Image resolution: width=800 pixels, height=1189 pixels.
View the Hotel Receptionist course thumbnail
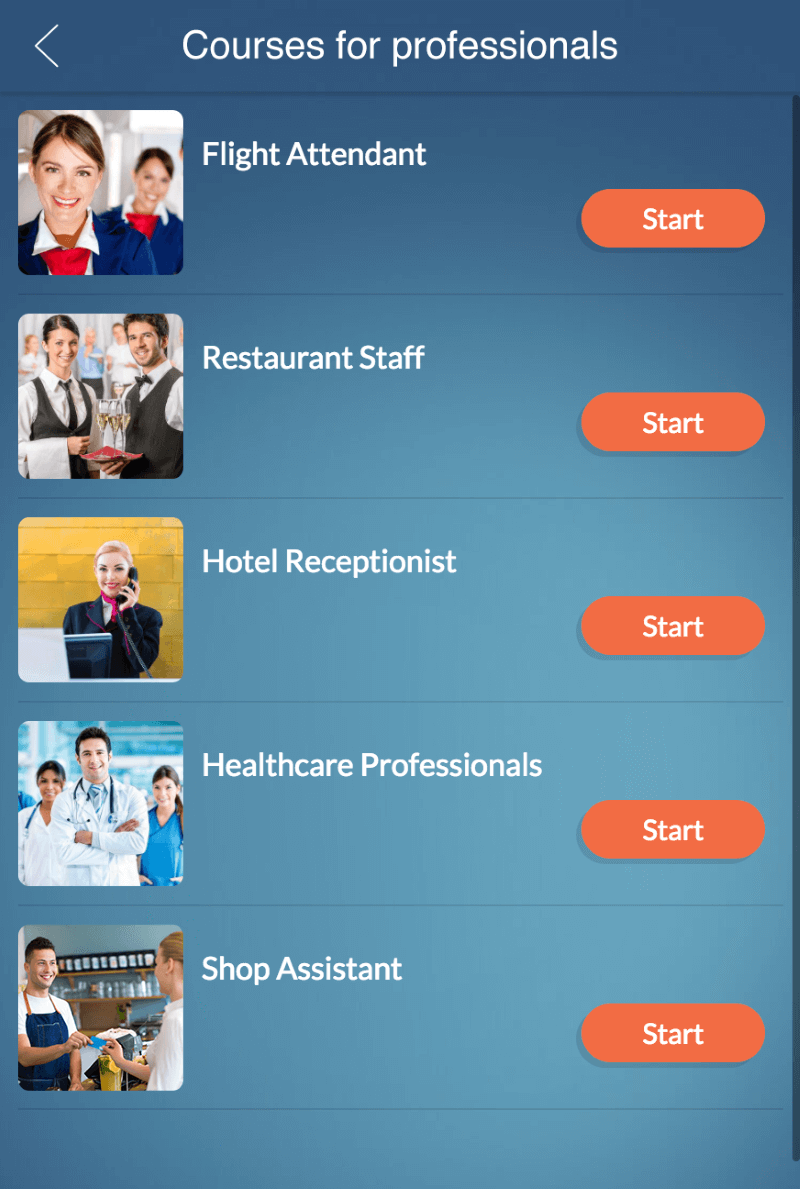[100, 600]
